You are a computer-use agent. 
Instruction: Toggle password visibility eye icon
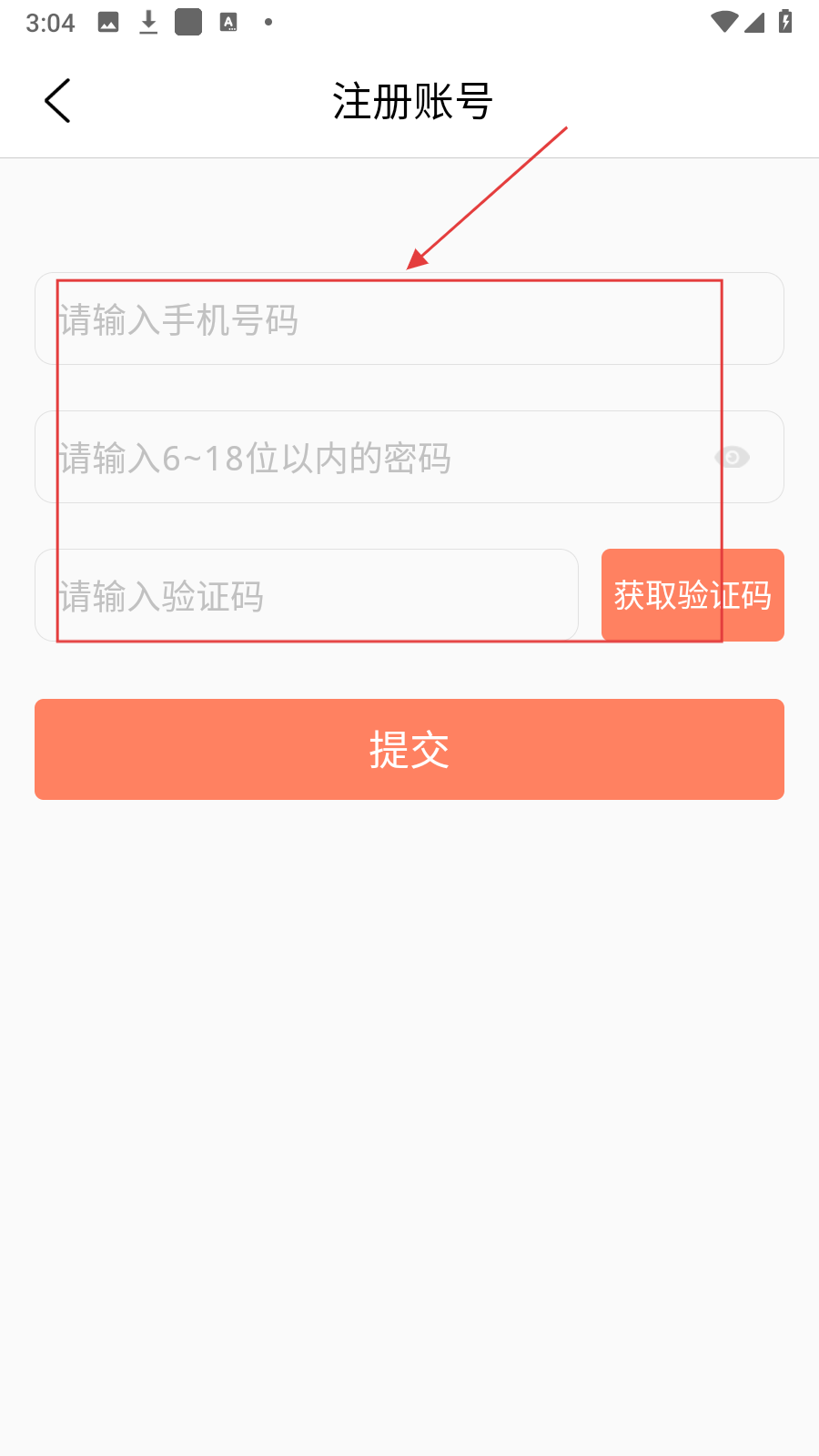point(733,457)
